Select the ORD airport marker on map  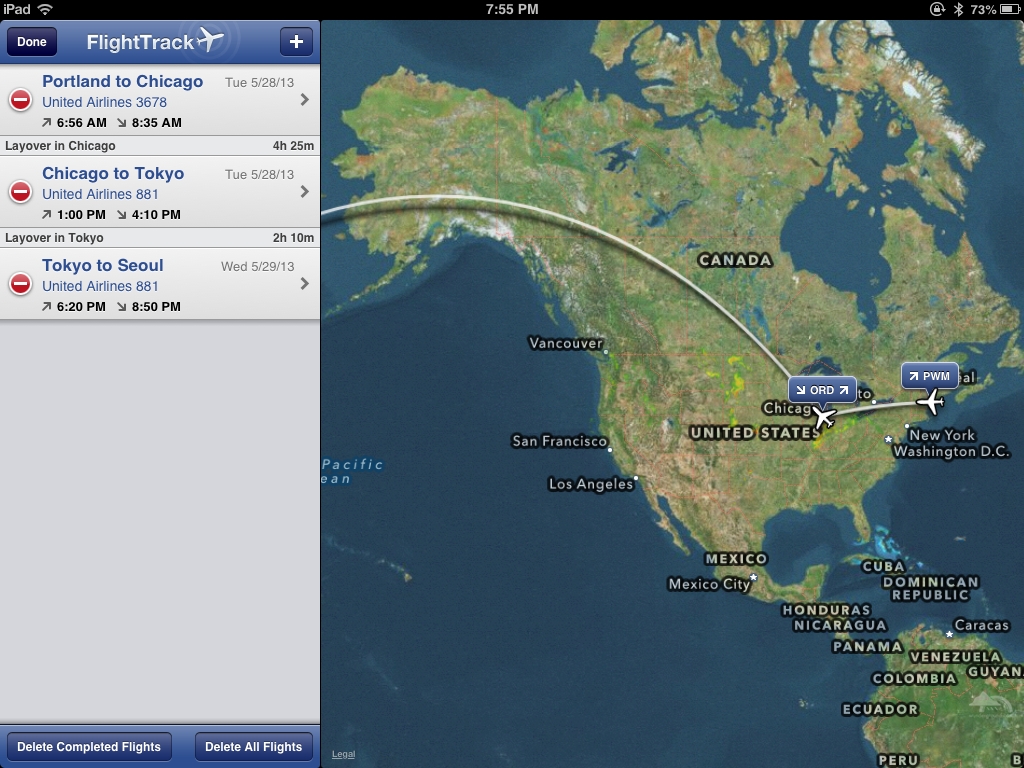pos(822,390)
